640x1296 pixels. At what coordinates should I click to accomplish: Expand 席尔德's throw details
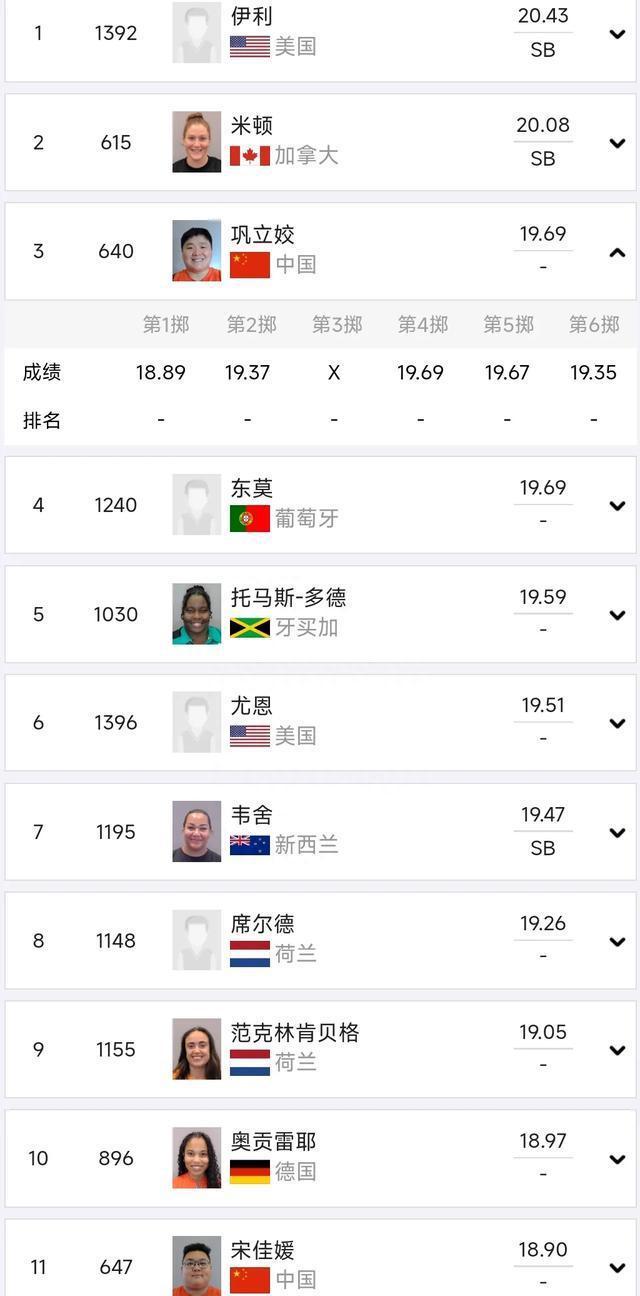[617, 941]
